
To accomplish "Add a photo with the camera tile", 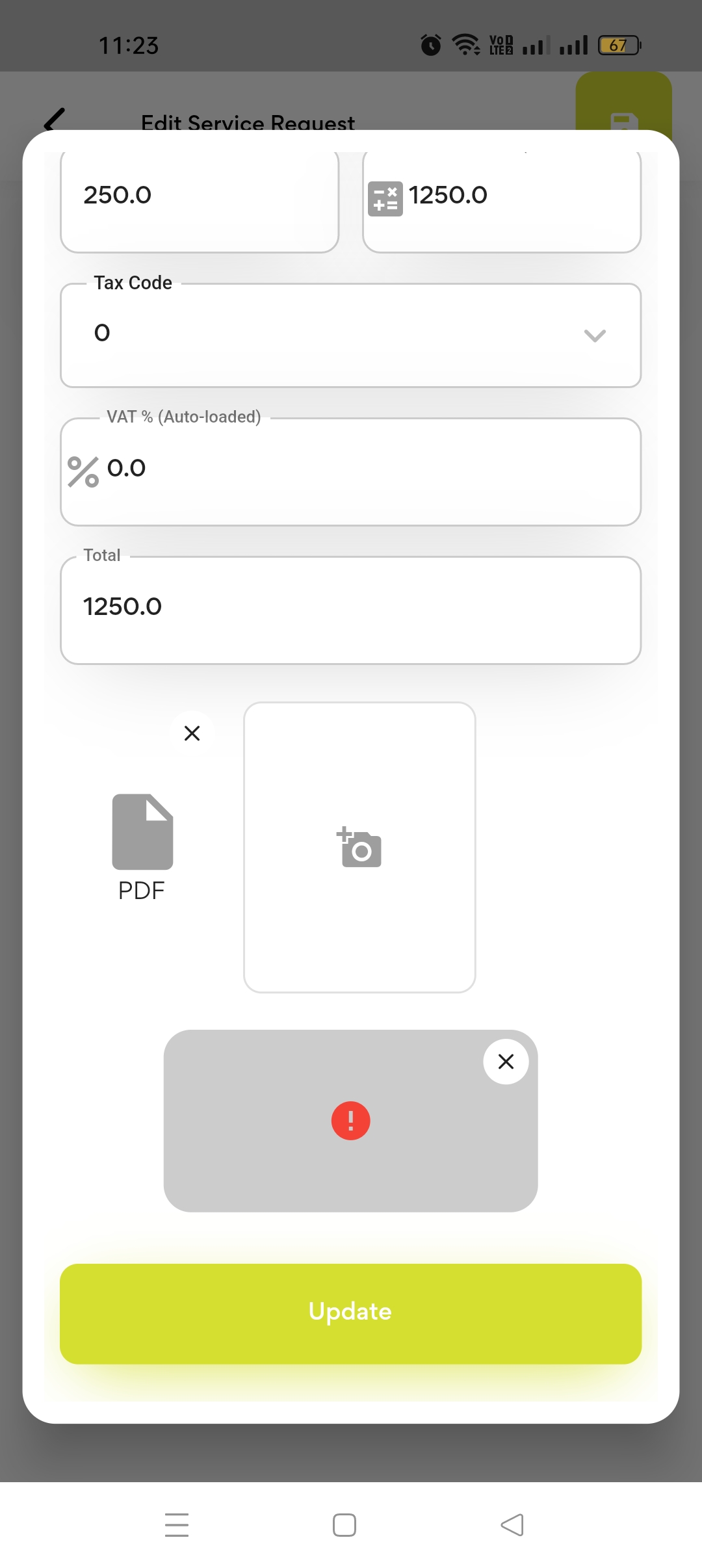I will pyautogui.click(x=359, y=847).
